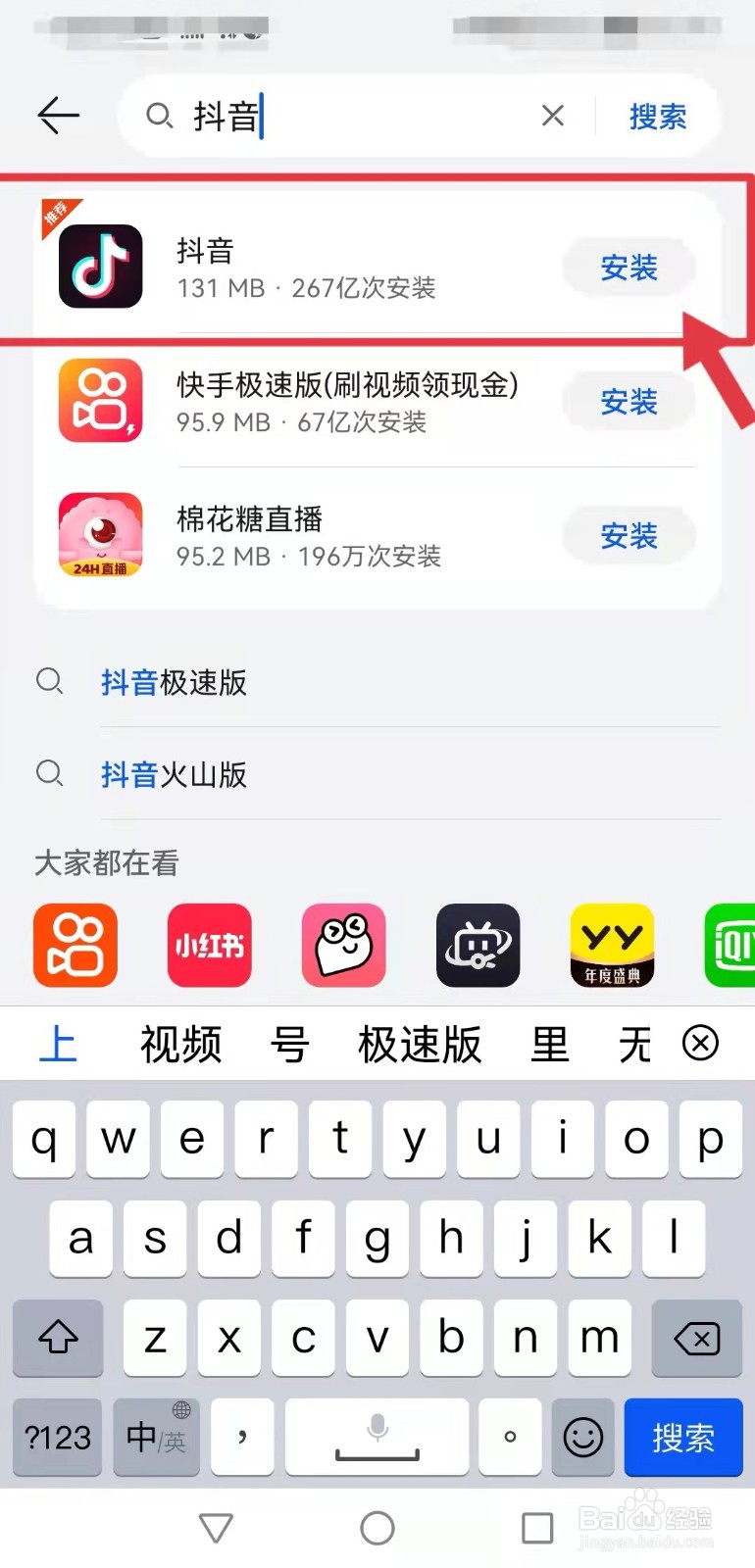Select the 抖音火山版 search suggestion
This screenshot has width=755, height=1568.
pos(173,775)
